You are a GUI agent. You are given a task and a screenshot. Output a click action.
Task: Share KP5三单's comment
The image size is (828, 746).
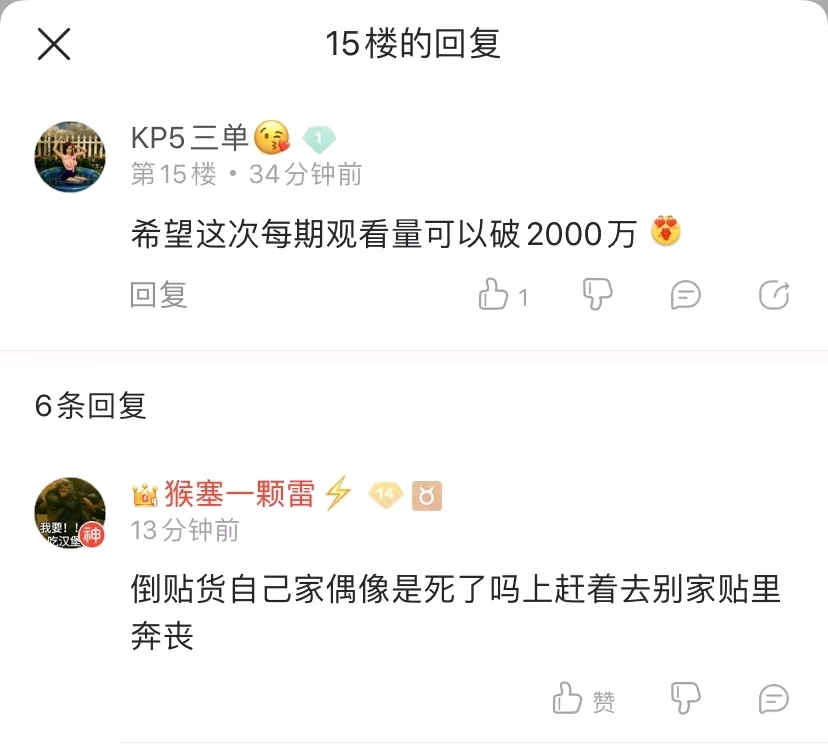(x=774, y=295)
